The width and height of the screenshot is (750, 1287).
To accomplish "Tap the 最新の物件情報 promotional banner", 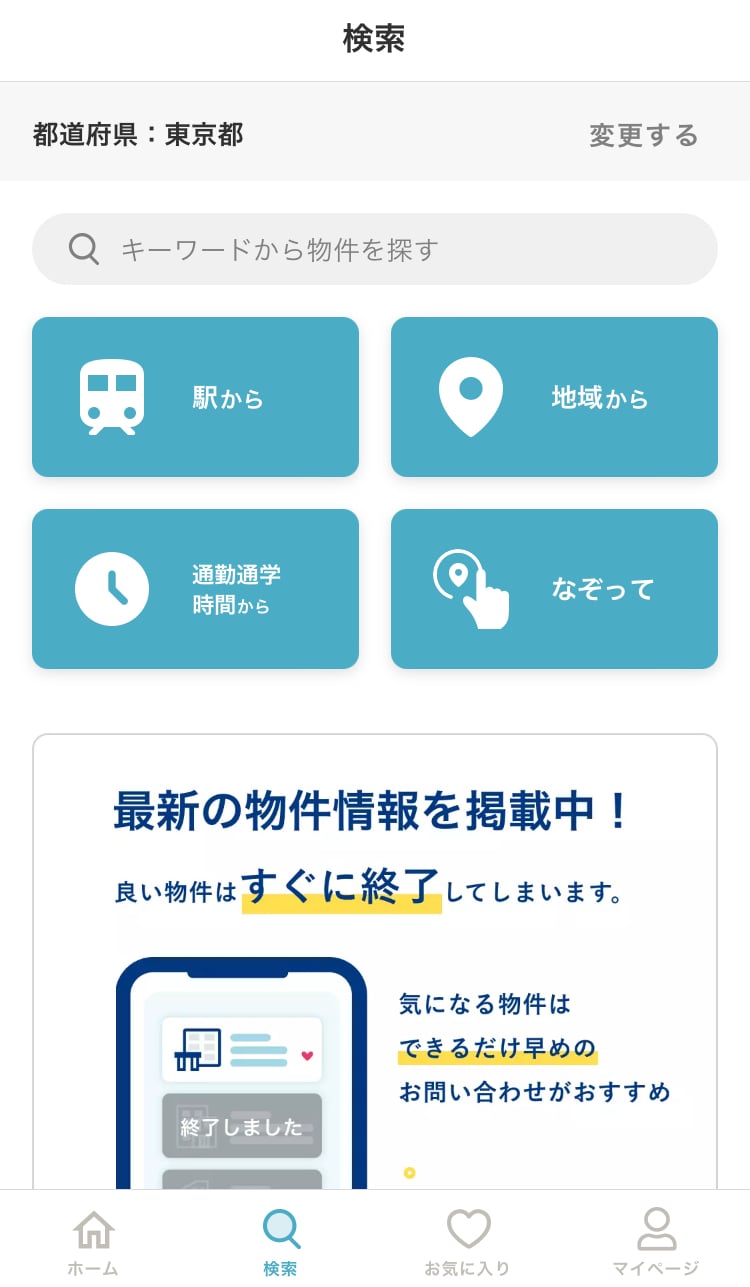I will click(x=375, y=960).
